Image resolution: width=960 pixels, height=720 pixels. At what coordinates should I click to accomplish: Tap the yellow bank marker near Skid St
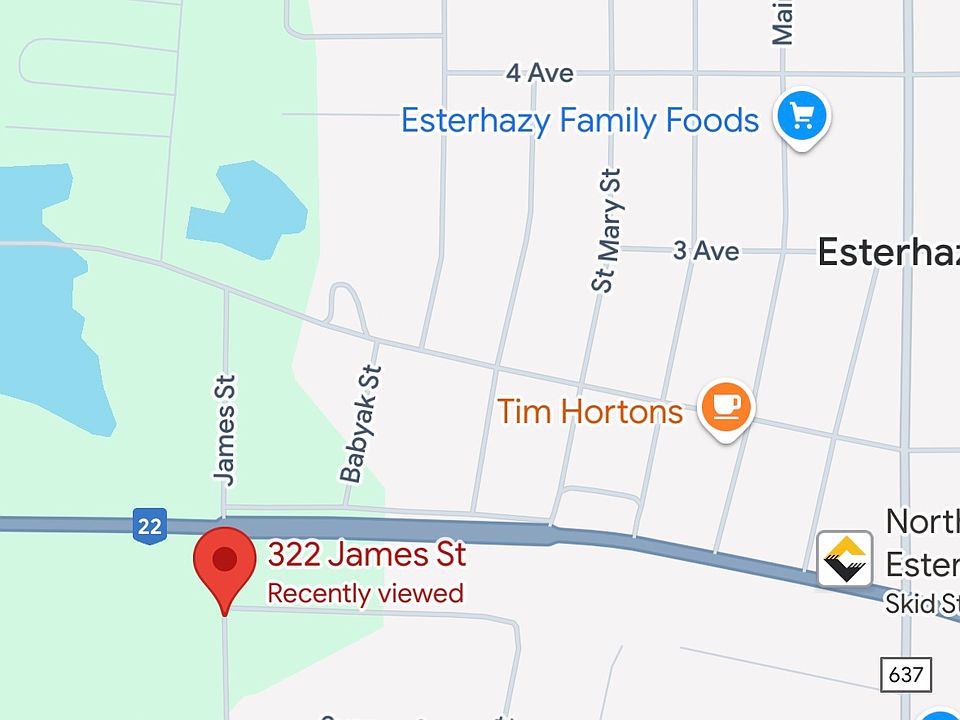(845, 558)
